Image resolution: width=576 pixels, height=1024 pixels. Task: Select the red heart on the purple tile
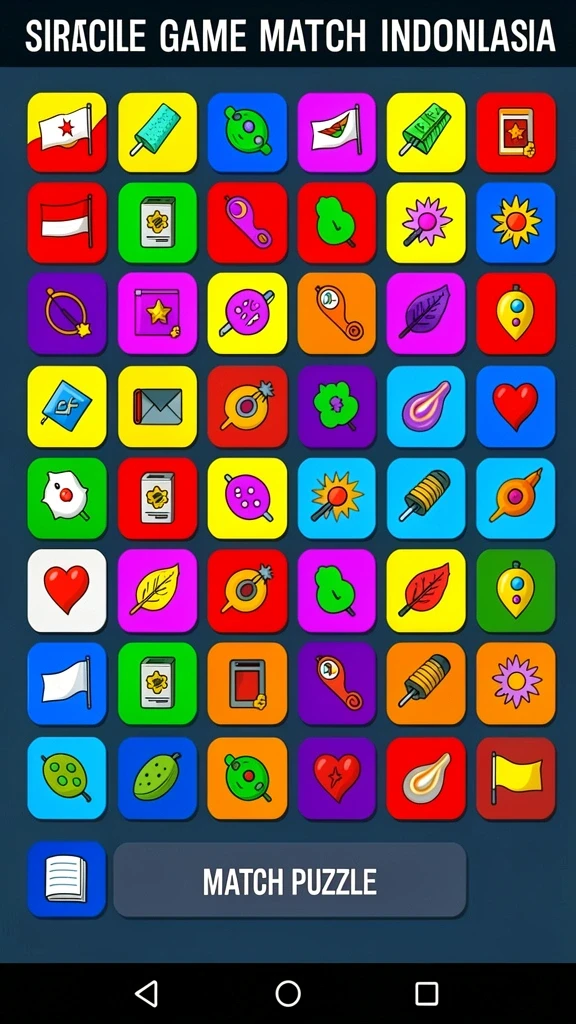(337, 778)
